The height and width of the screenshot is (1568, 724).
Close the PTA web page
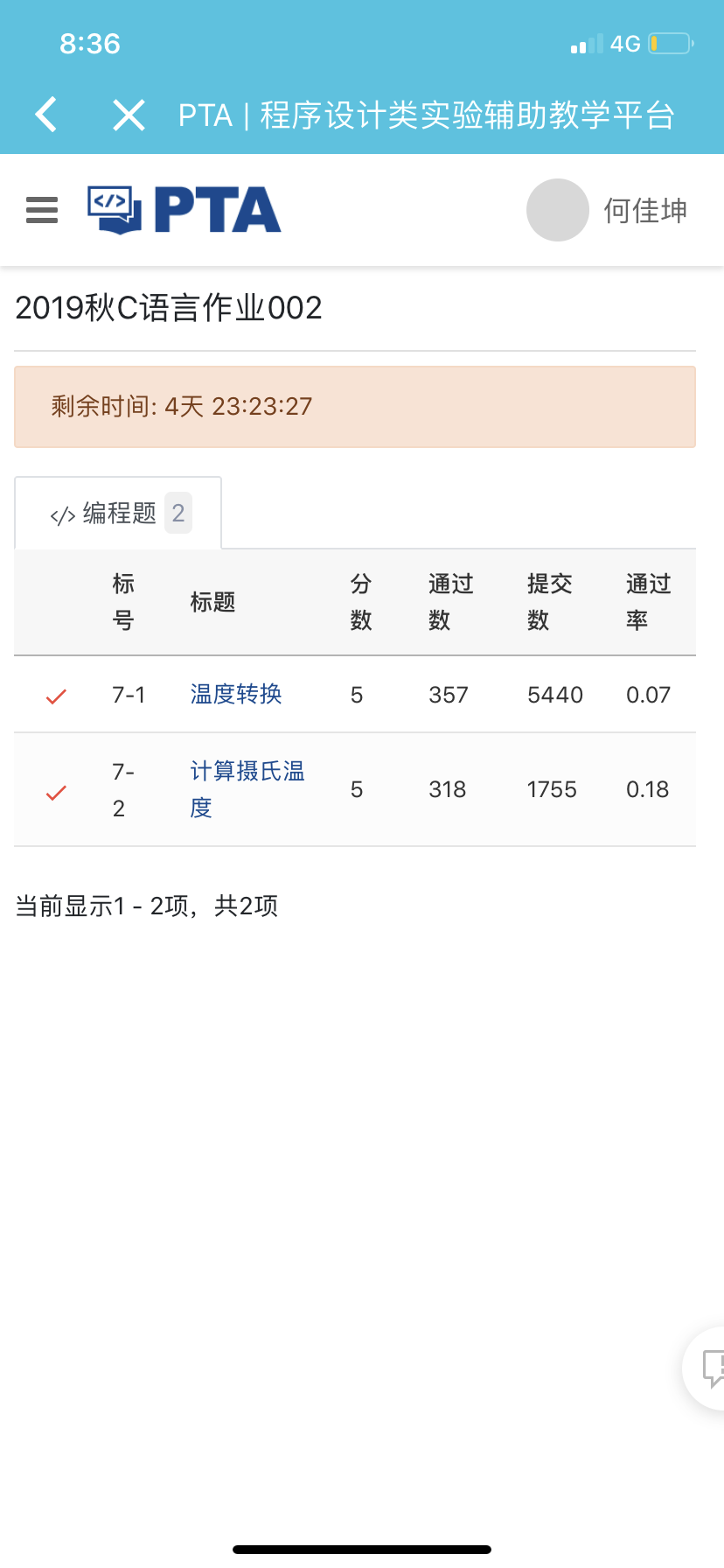pos(129,115)
